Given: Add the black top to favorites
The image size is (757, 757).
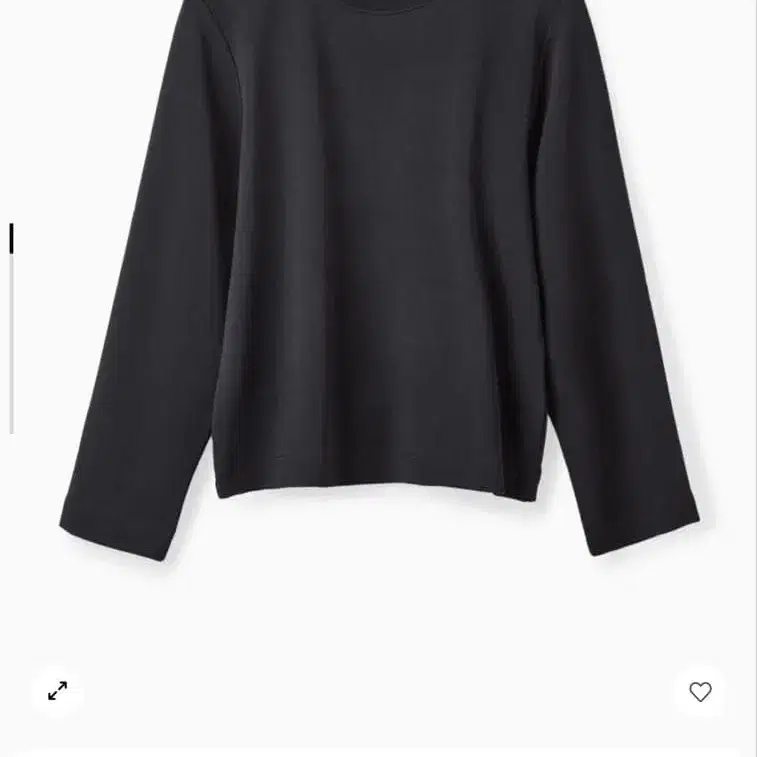Looking at the screenshot, I should (x=700, y=691).
